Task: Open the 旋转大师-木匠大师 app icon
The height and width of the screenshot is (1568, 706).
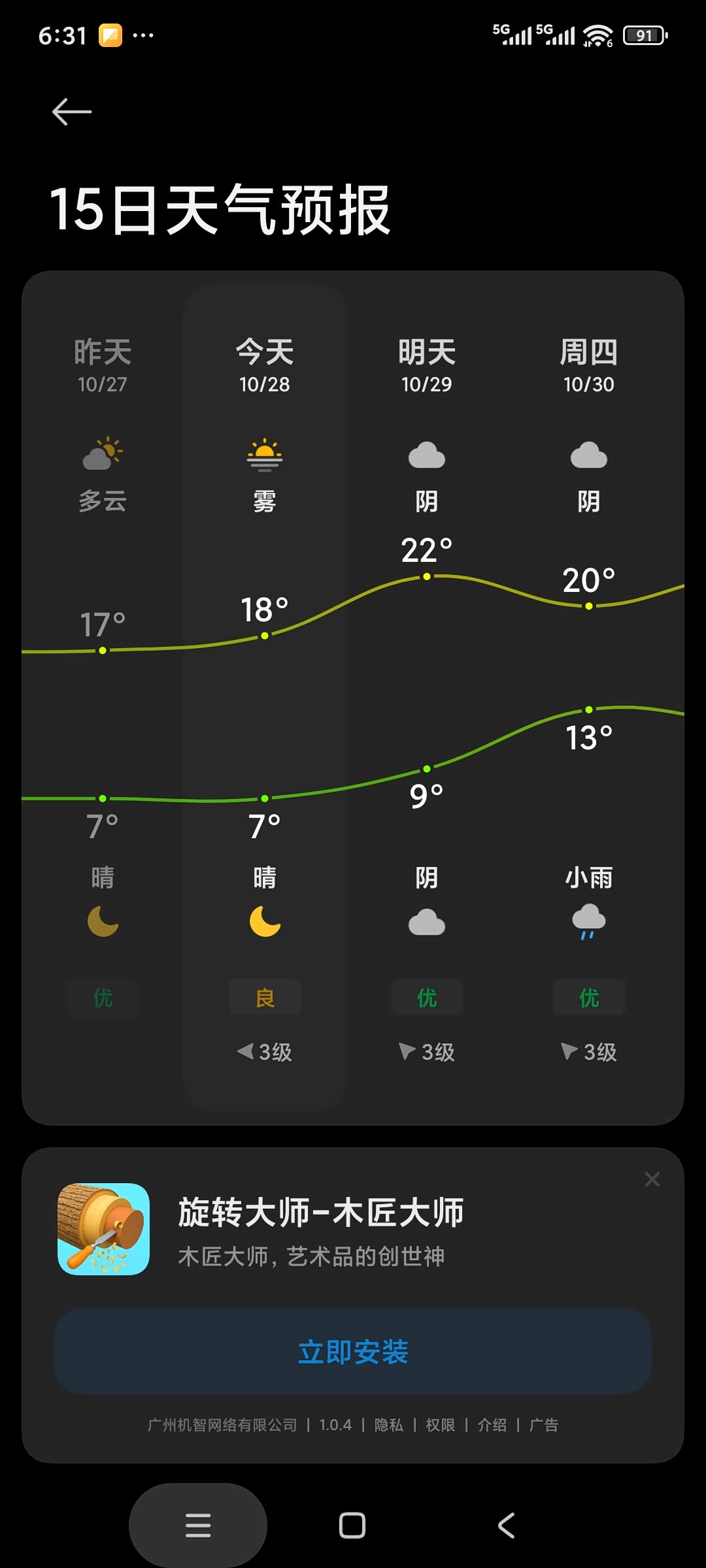Action: (x=103, y=1229)
